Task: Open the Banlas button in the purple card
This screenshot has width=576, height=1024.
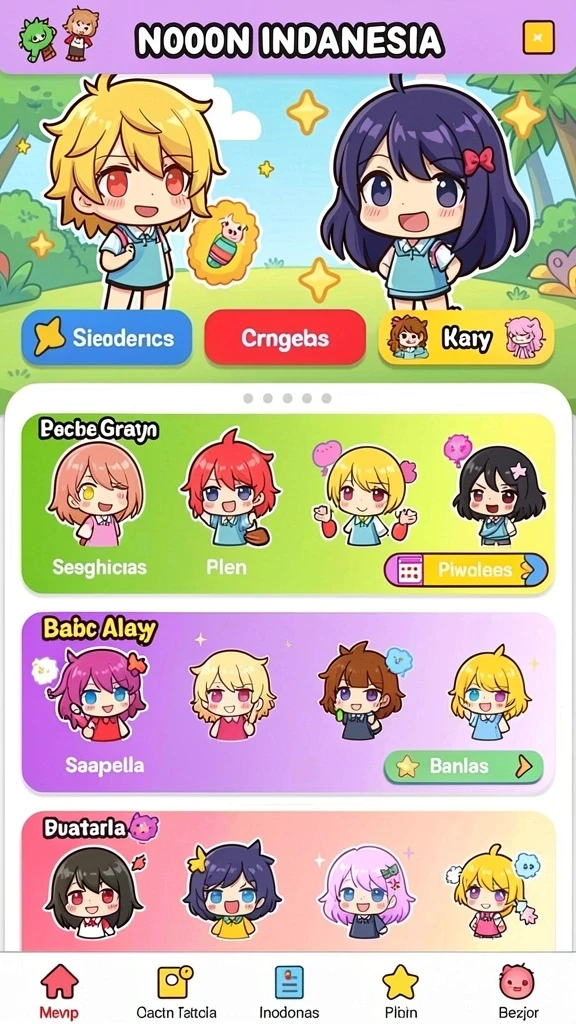Action: point(464,766)
